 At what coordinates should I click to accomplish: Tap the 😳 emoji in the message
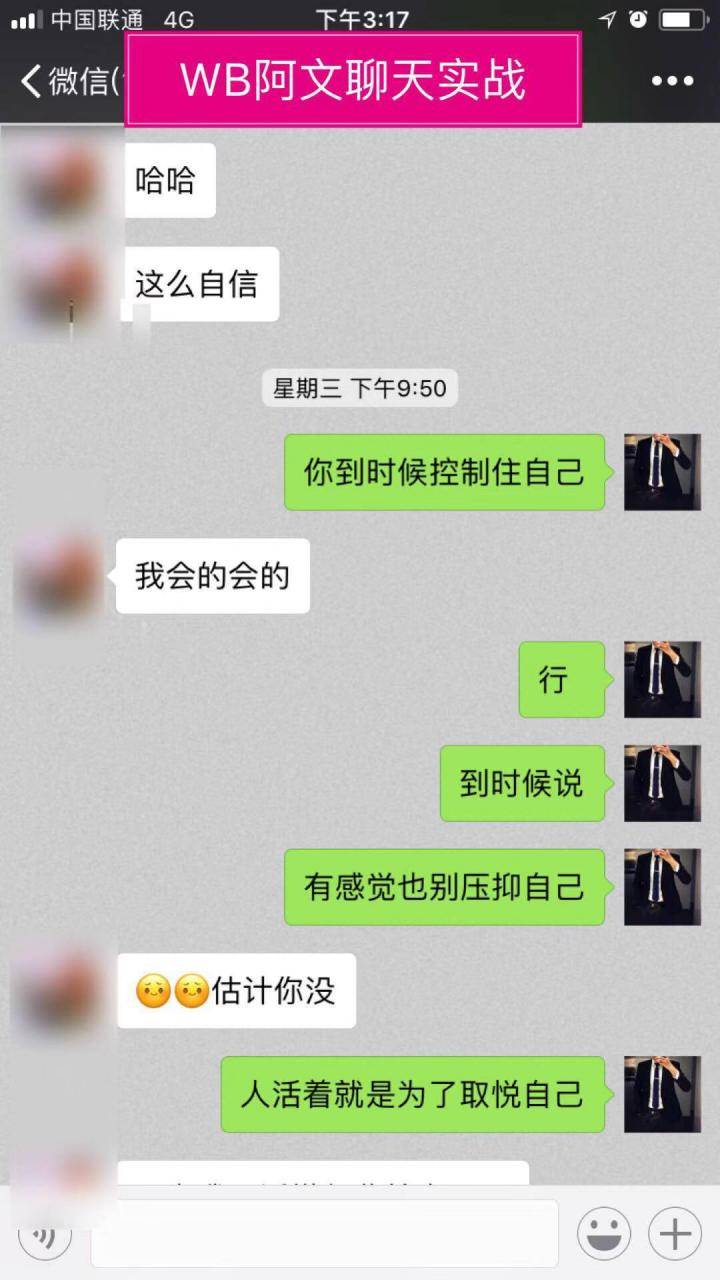pyautogui.click(x=152, y=990)
